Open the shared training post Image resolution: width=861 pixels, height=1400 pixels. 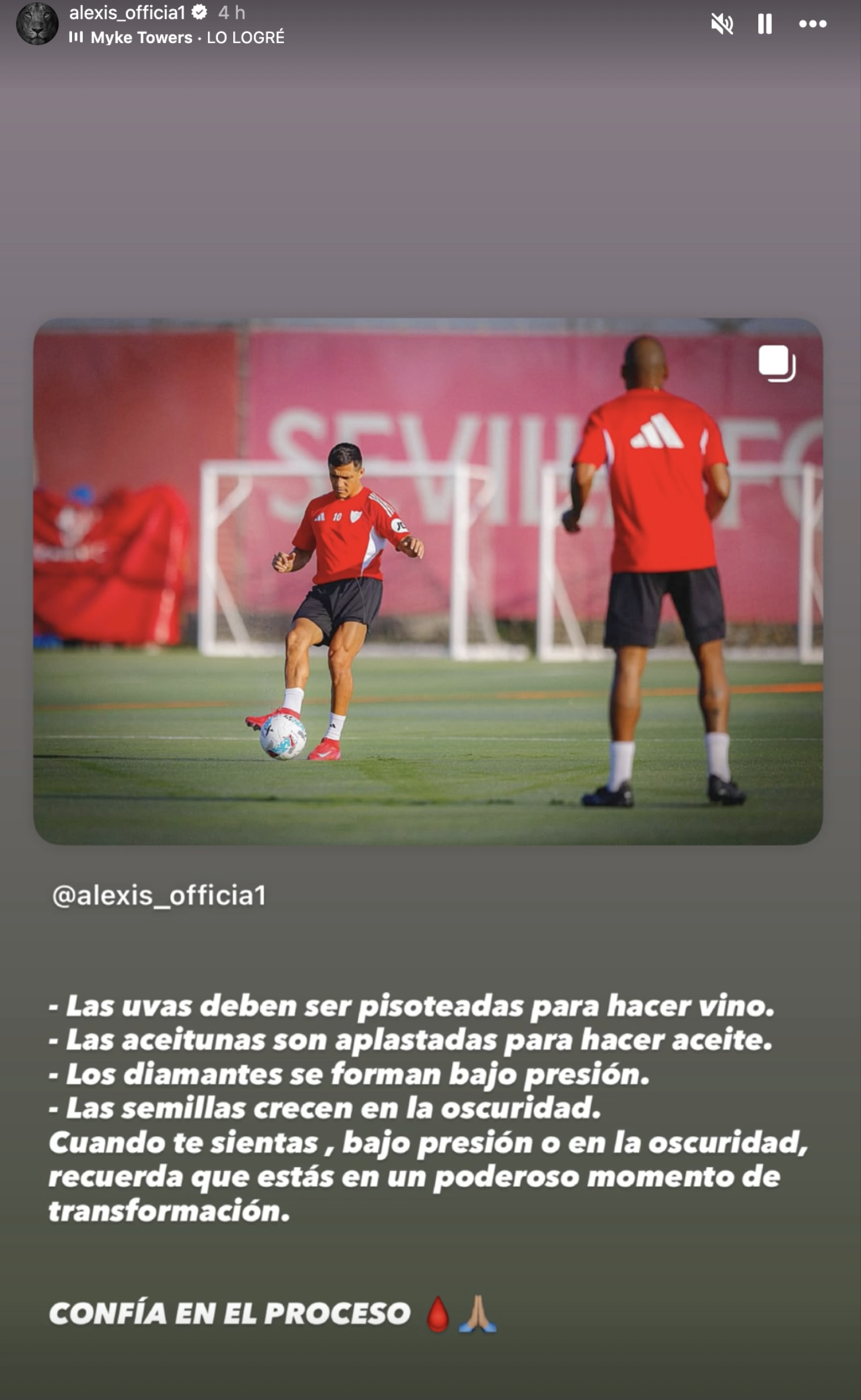(428, 581)
